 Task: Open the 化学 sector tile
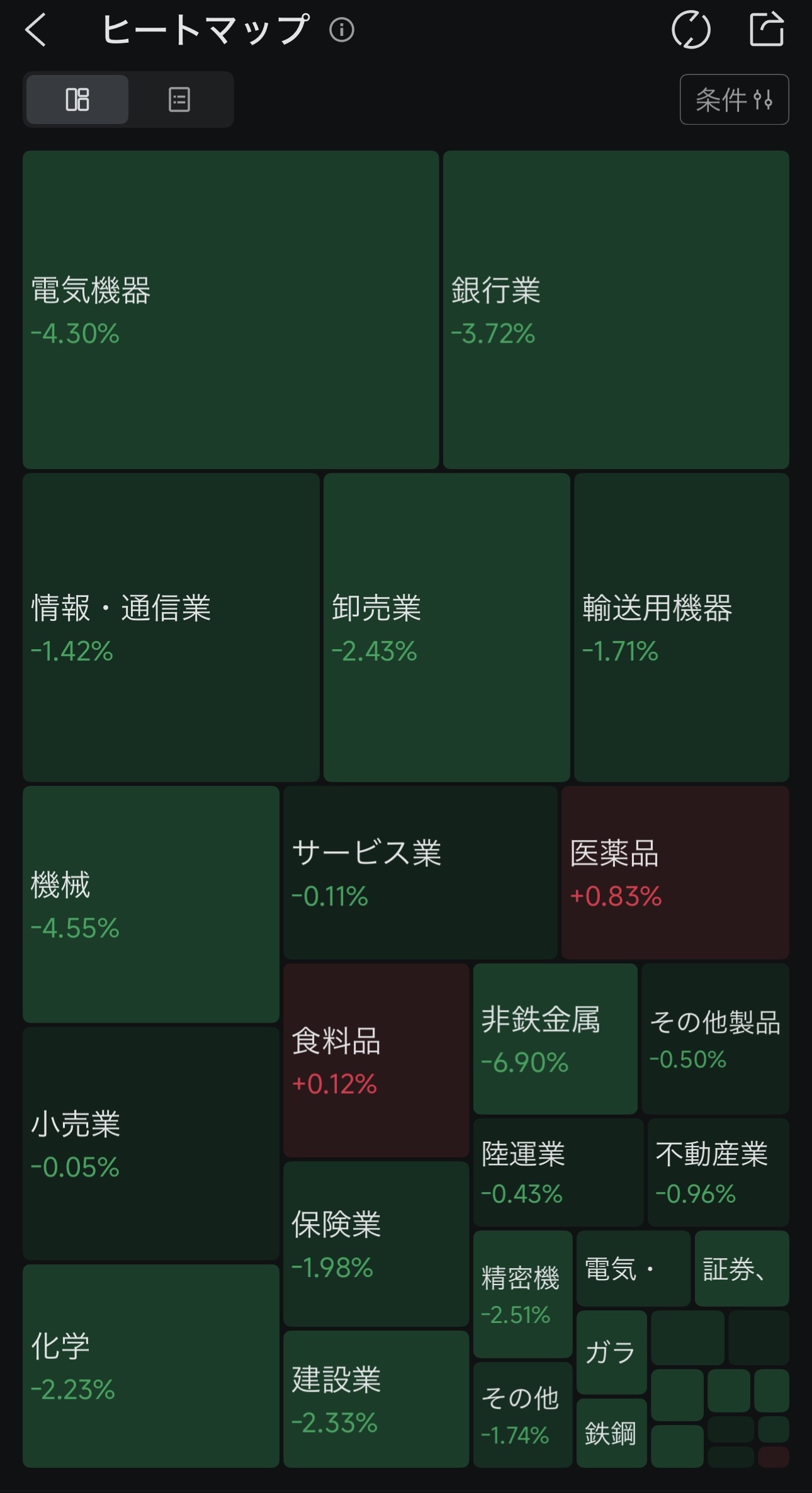point(150,1366)
